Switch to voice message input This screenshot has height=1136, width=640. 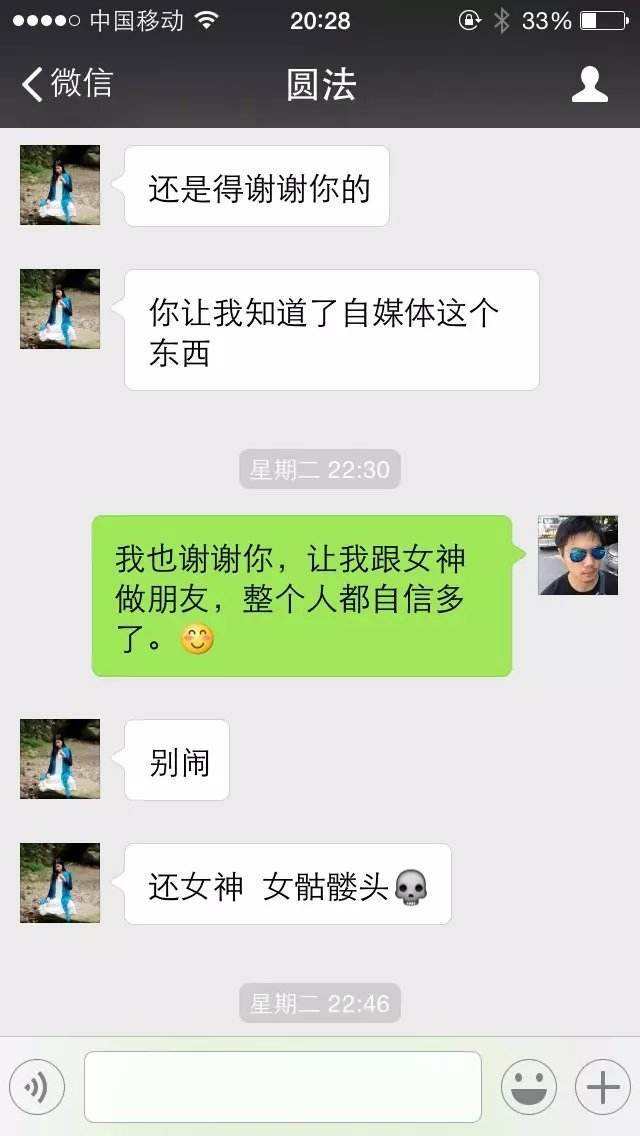37,1087
